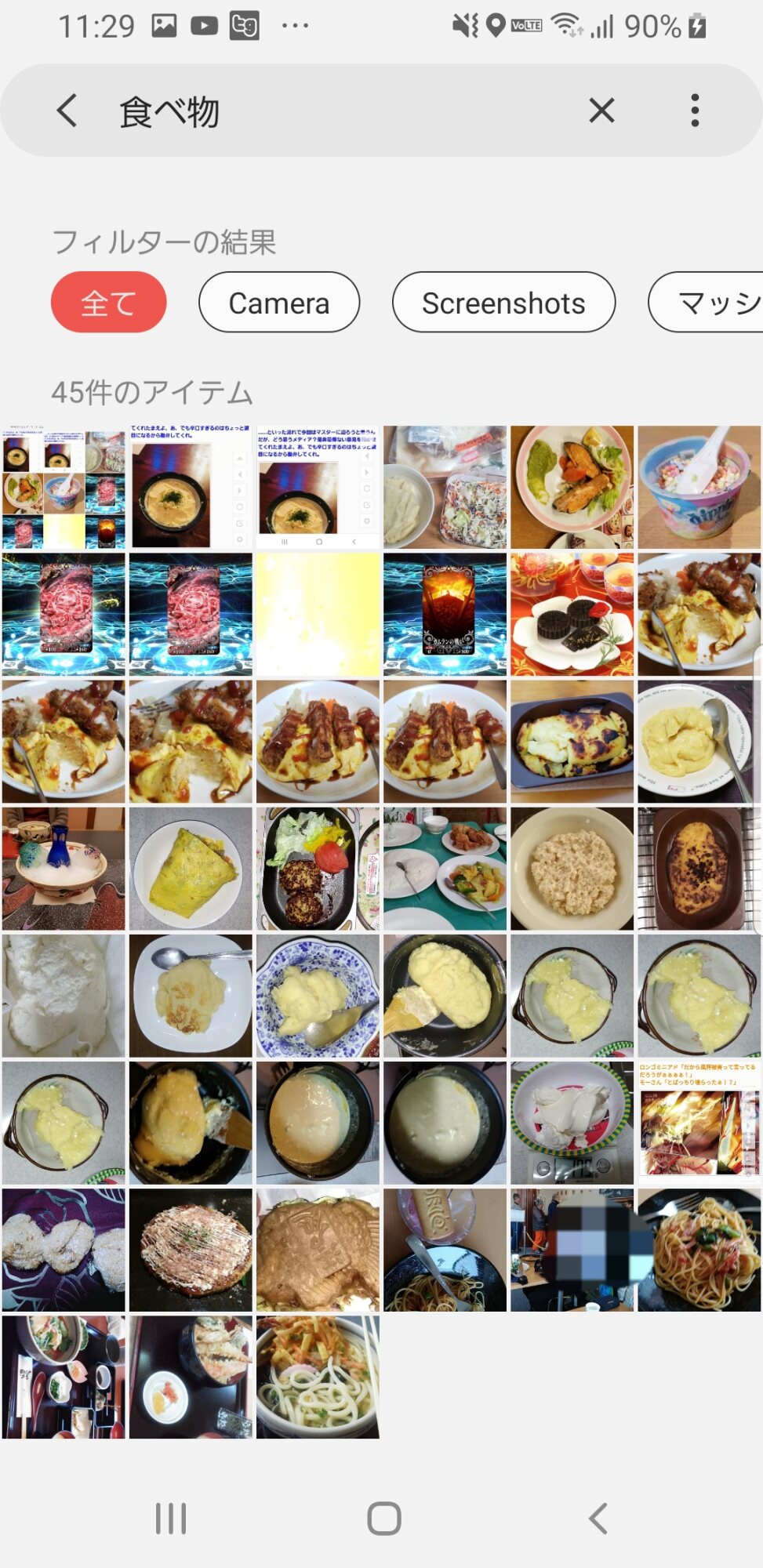Open the three-dot overflow menu

(x=695, y=111)
